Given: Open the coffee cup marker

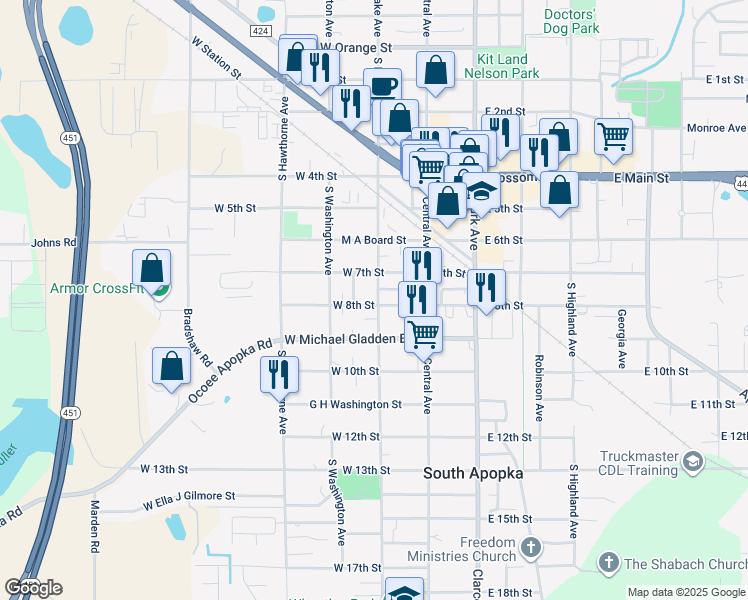Looking at the screenshot, I should (x=382, y=86).
